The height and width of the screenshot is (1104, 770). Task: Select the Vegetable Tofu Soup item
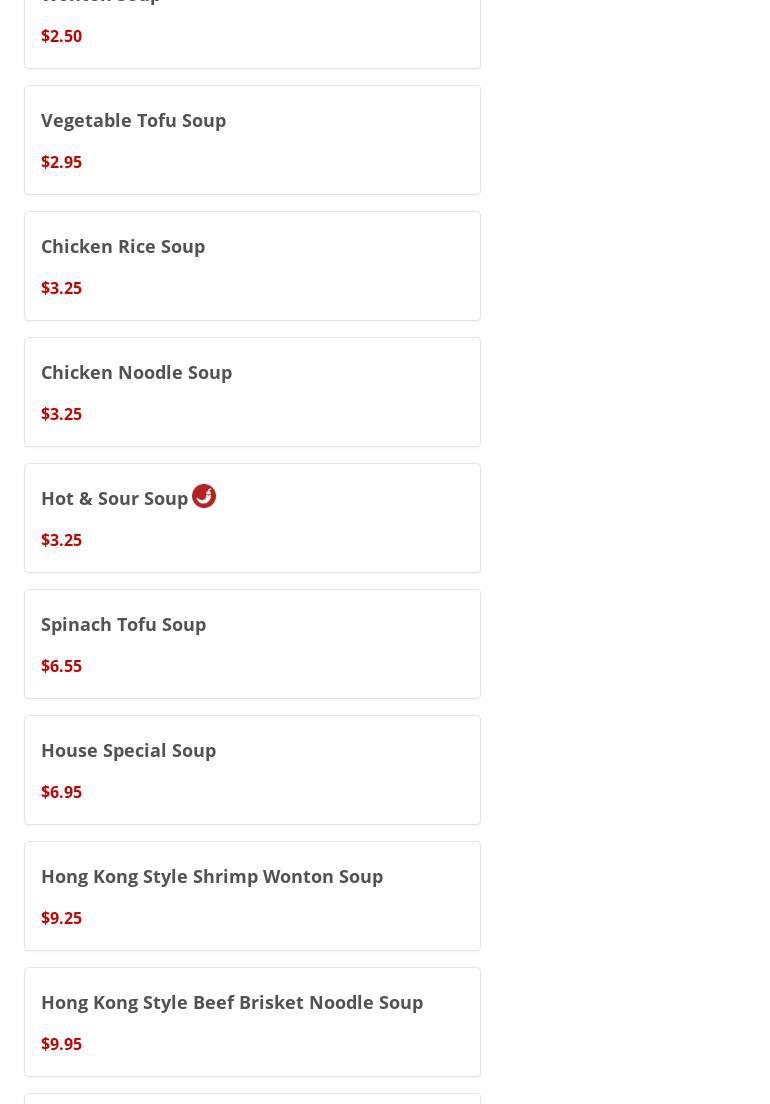point(252,140)
